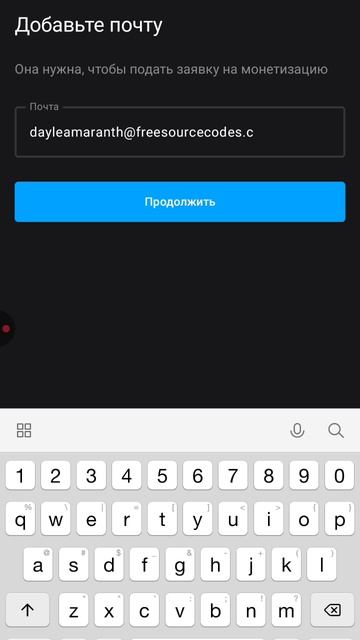
Task: Activate the keyboard microphone for voice input
Action: coord(297,431)
